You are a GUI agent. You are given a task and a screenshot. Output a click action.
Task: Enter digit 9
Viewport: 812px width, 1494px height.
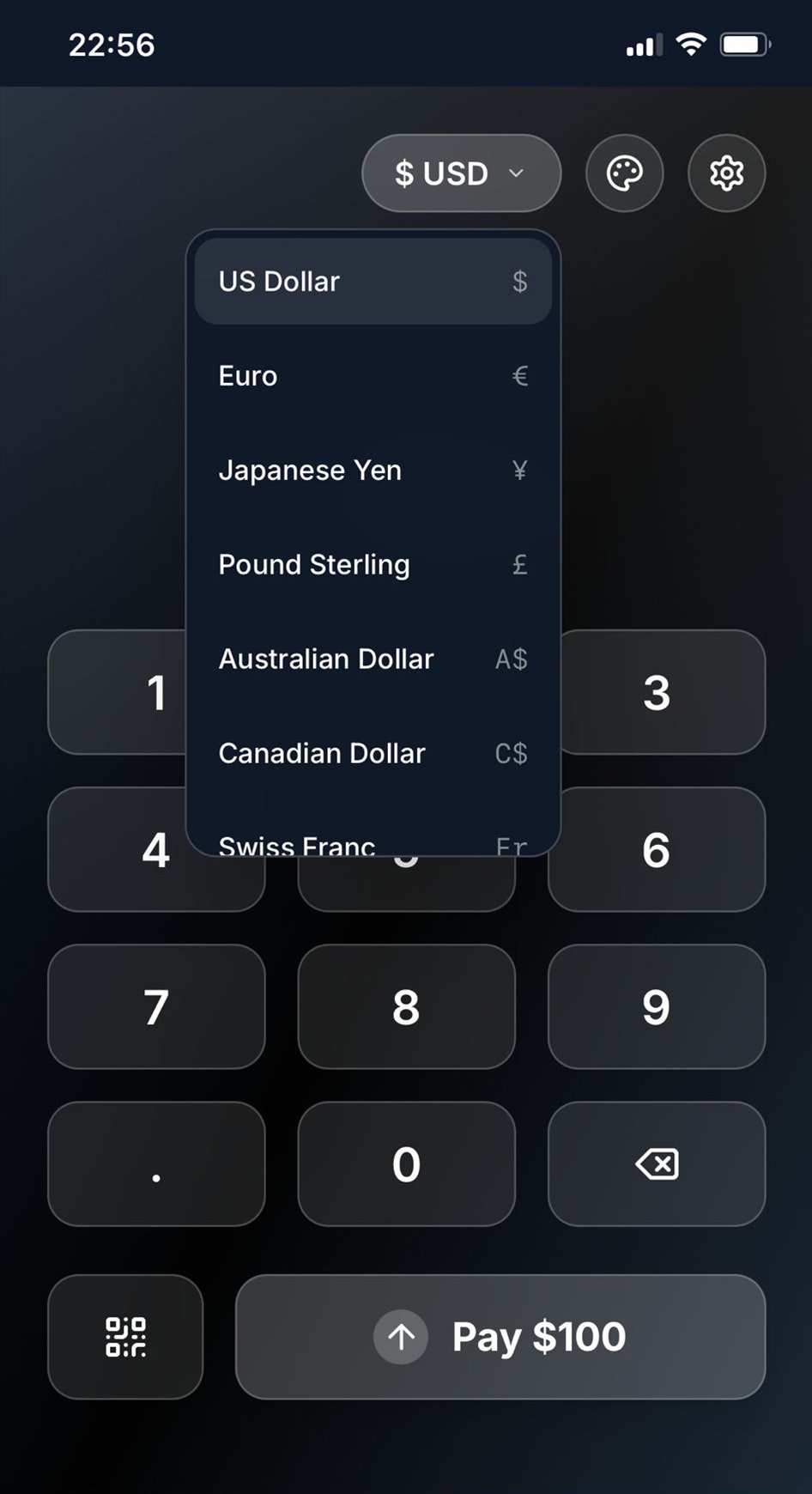click(657, 1006)
